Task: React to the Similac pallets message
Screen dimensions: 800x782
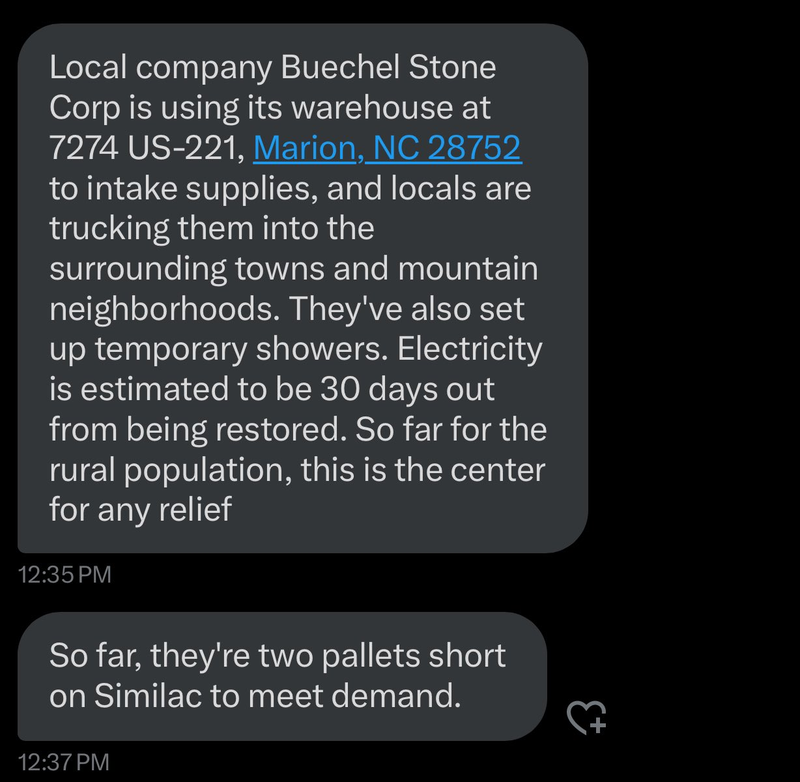Action: pos(587,716)
